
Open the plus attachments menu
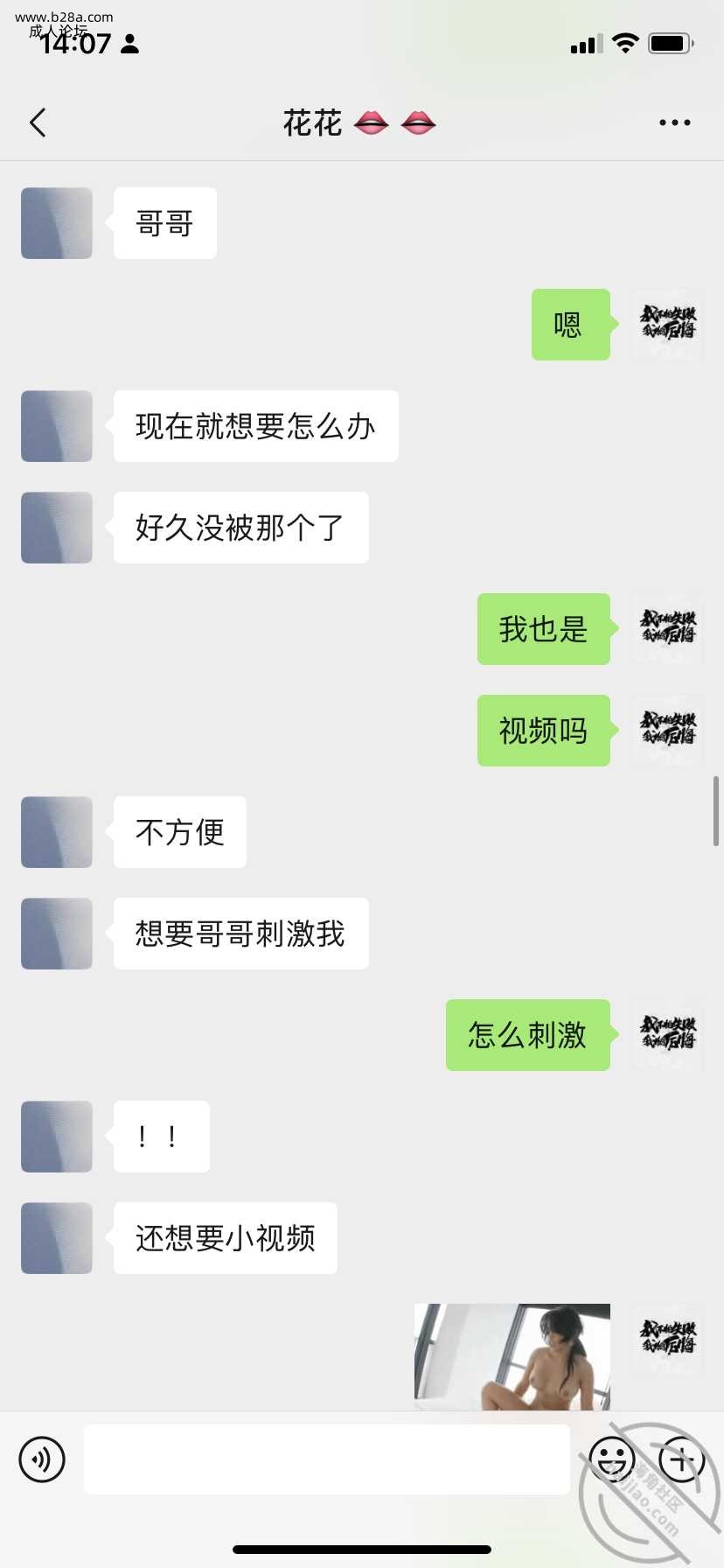[x=681, y=1459]
